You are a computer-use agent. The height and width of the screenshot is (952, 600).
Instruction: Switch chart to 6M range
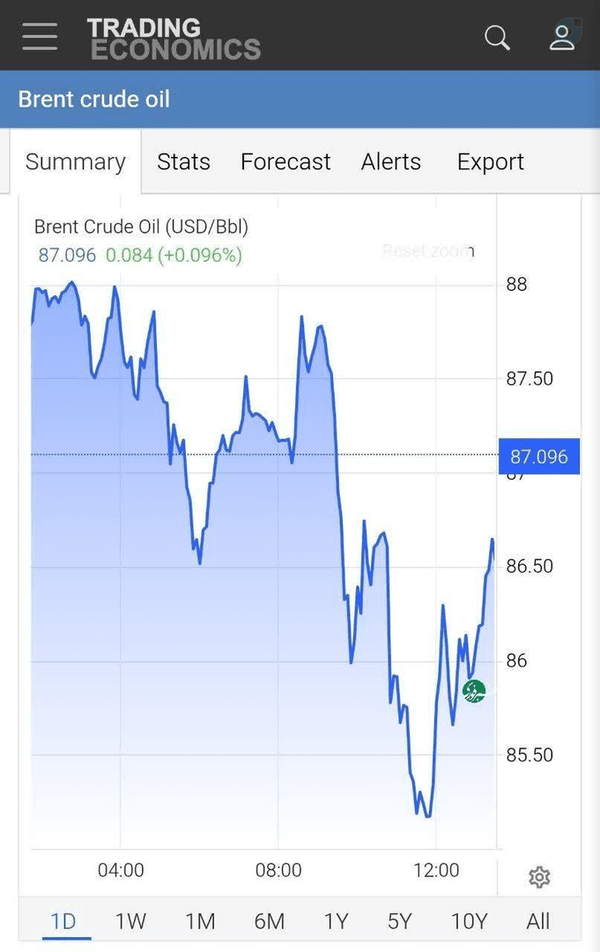[269, 922]
